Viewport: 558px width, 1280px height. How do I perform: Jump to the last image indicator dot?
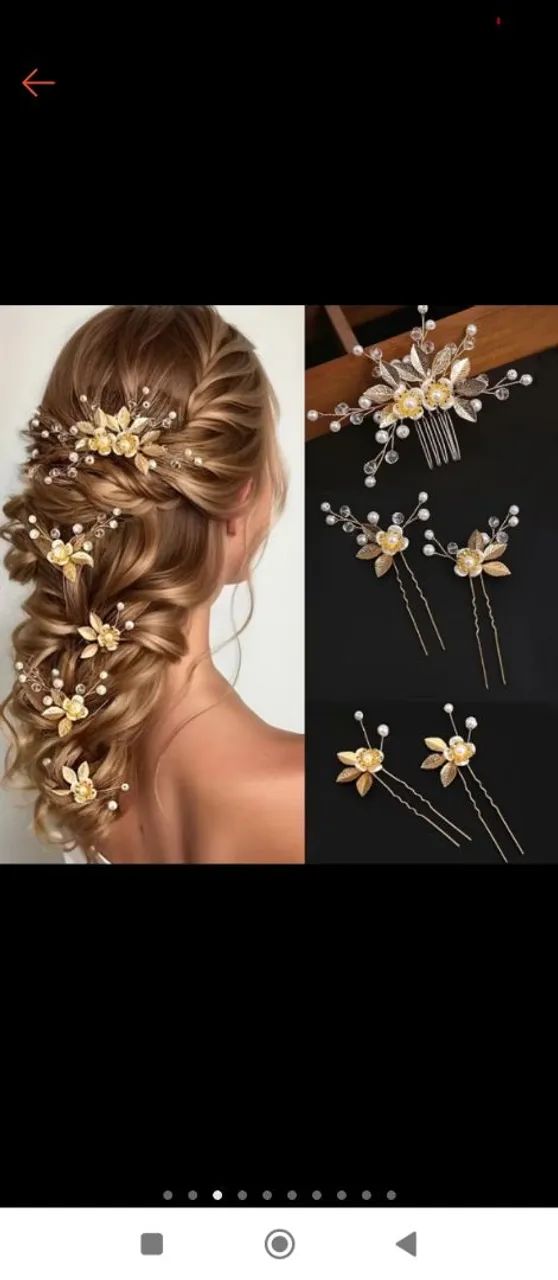click(x=391, y=1195)
